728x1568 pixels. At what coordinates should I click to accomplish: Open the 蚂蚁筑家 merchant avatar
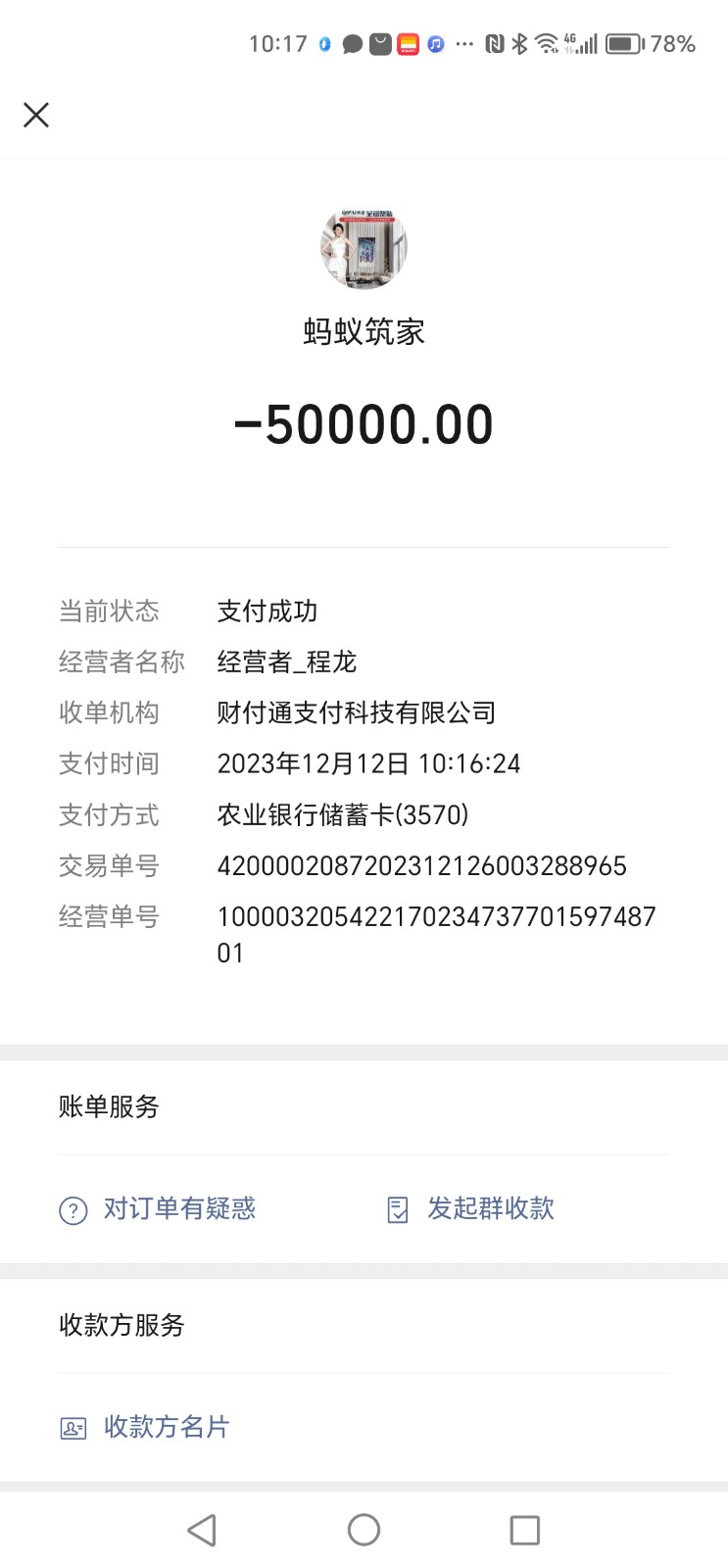pyautogui.click(x=364, y=247)
